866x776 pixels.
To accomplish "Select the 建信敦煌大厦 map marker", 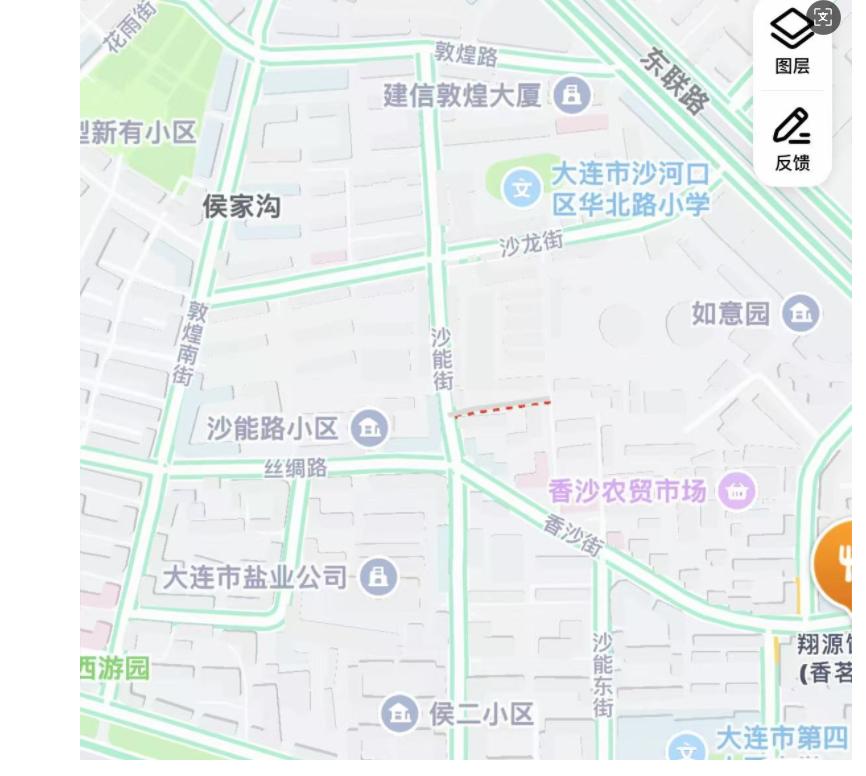I will pyautogui.click(x=572, y=96).
